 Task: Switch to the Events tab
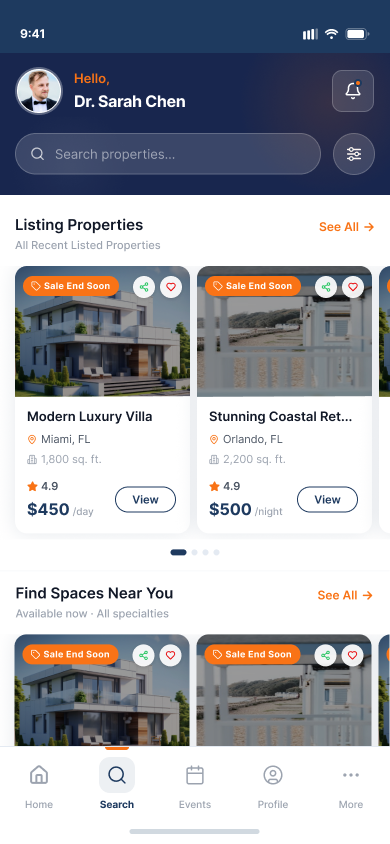195,785
